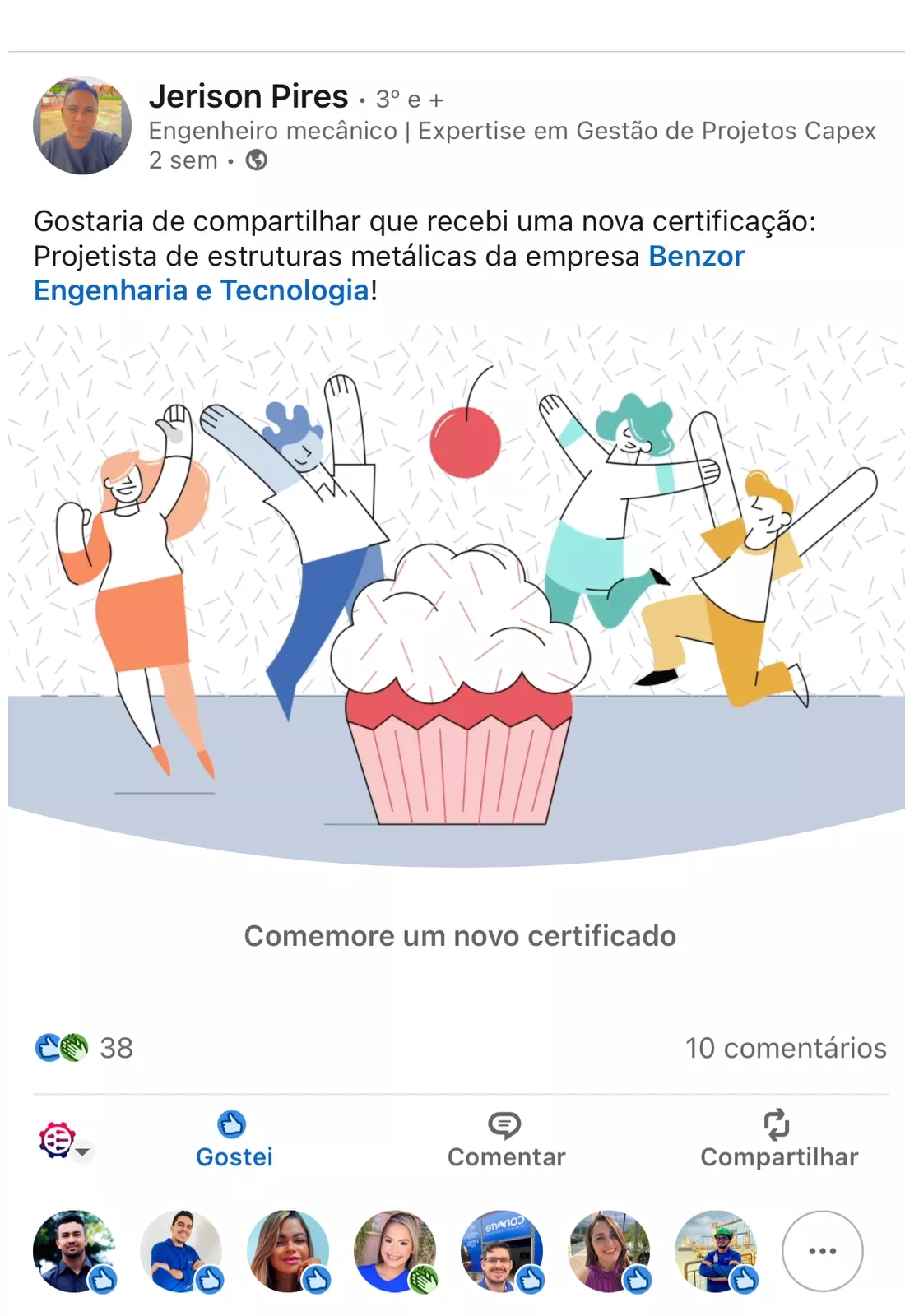Image resolution: width=905 pixels, height=1316 pixels.
Task: Toggle the Gostei like button
Action: coord(234,1140)
